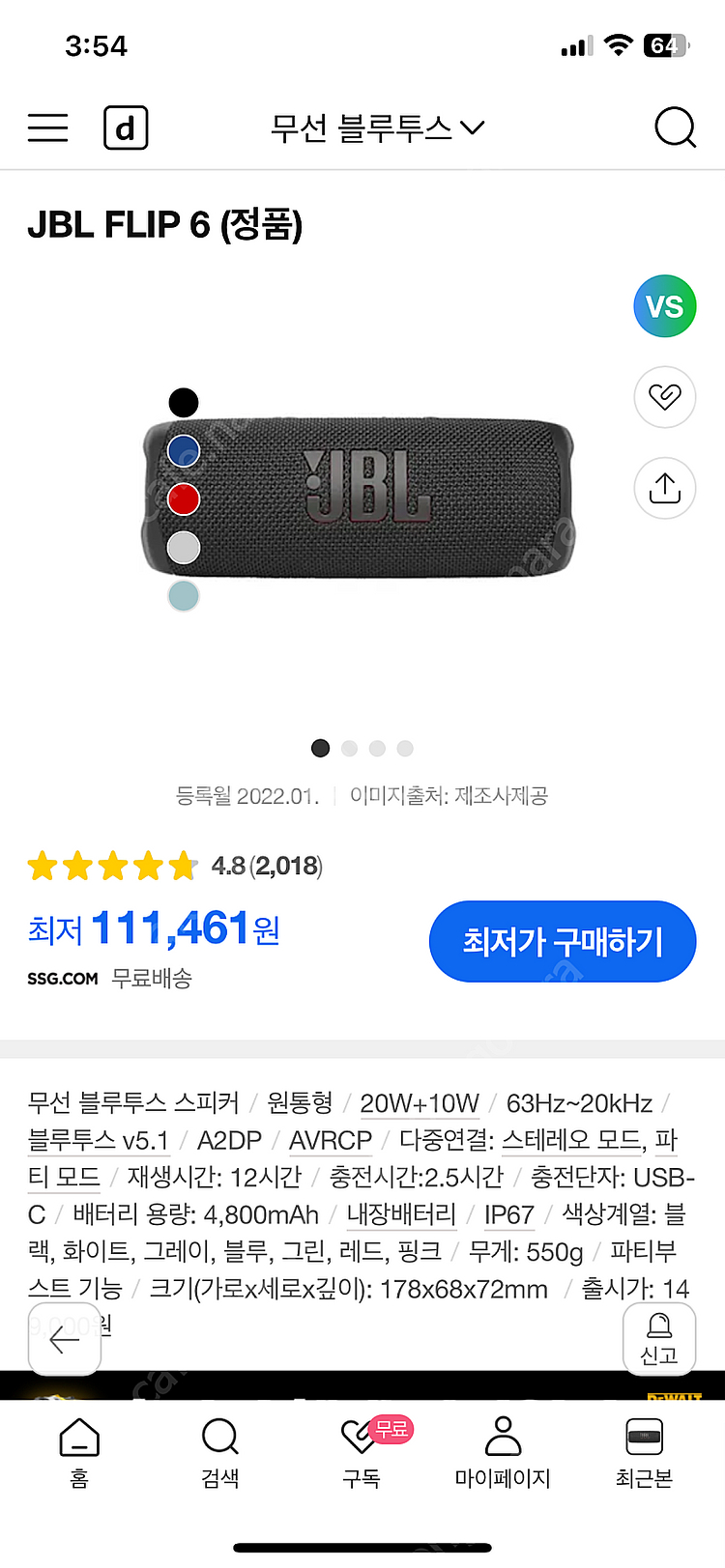
Task: Open the 20W+10W spec link
Action: (x=420, y=1103)
